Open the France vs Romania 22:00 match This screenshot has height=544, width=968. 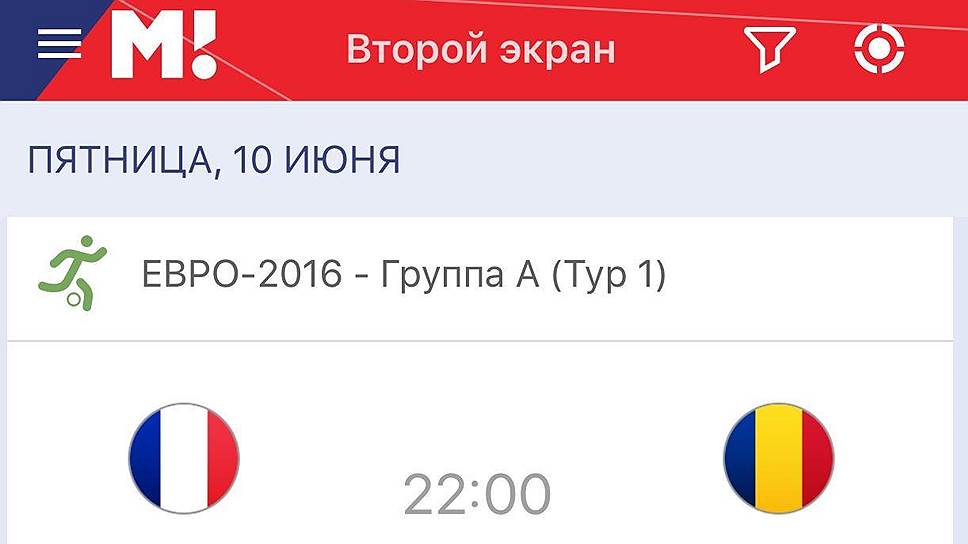point(478,470)
